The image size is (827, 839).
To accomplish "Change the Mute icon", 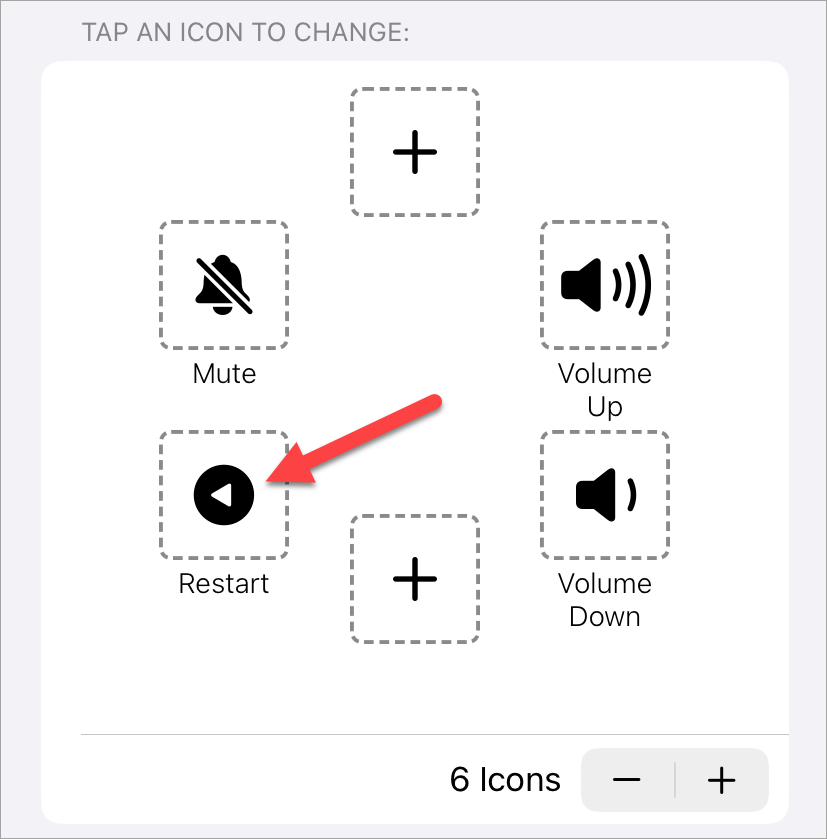I will (x=224, y=285).
